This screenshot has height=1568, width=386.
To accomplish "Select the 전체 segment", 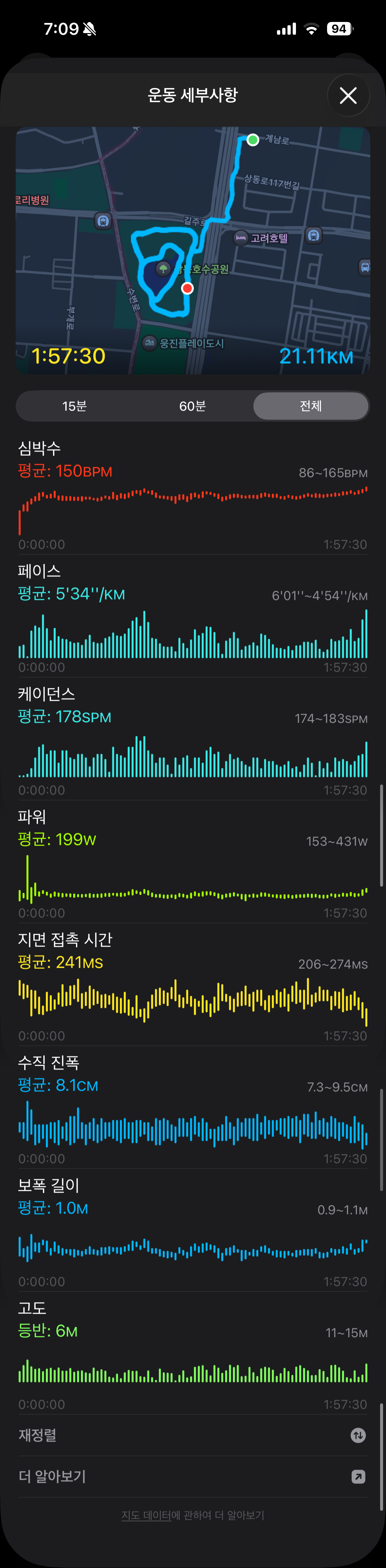I will (x=311, y=406).
